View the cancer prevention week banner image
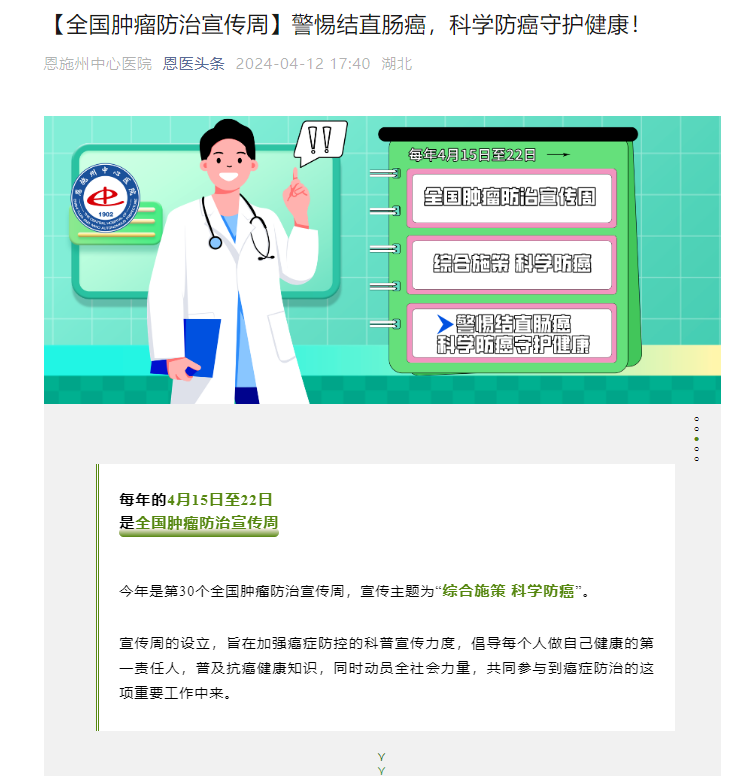The width and height of the screenshot is (750, 776). (382, 260)
